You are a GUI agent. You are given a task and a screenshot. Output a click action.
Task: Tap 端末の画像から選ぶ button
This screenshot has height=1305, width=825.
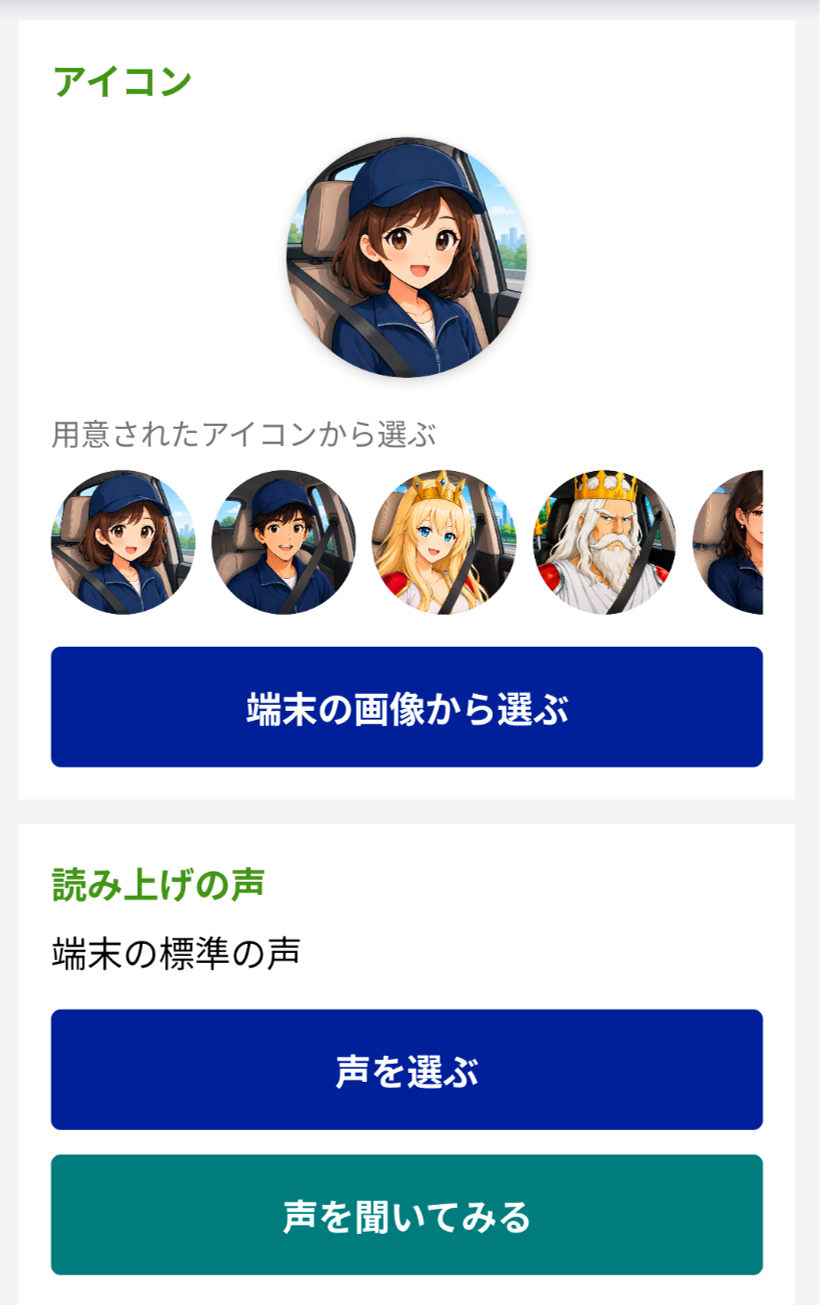pyautogui.click(x=407, y=707)
